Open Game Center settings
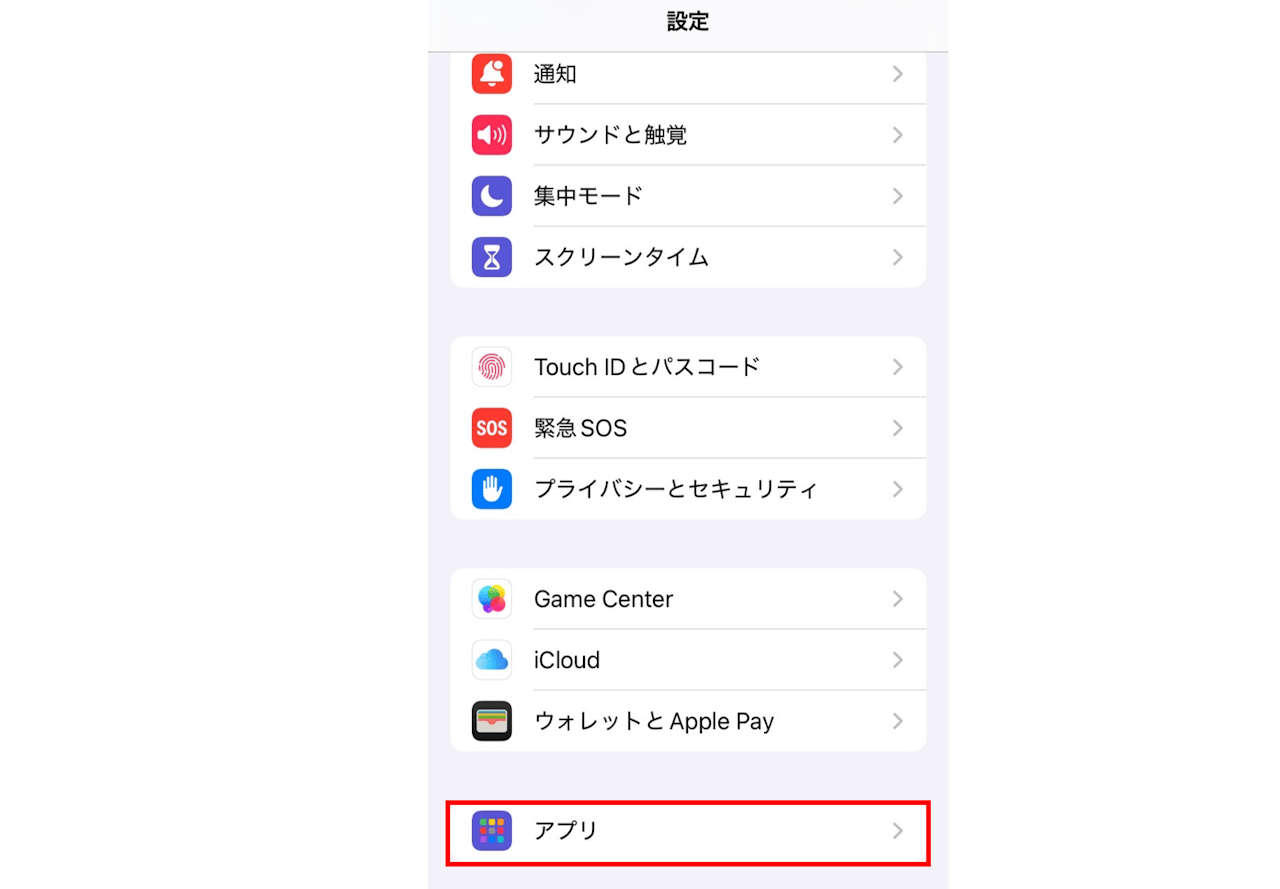 click(688, 599)
